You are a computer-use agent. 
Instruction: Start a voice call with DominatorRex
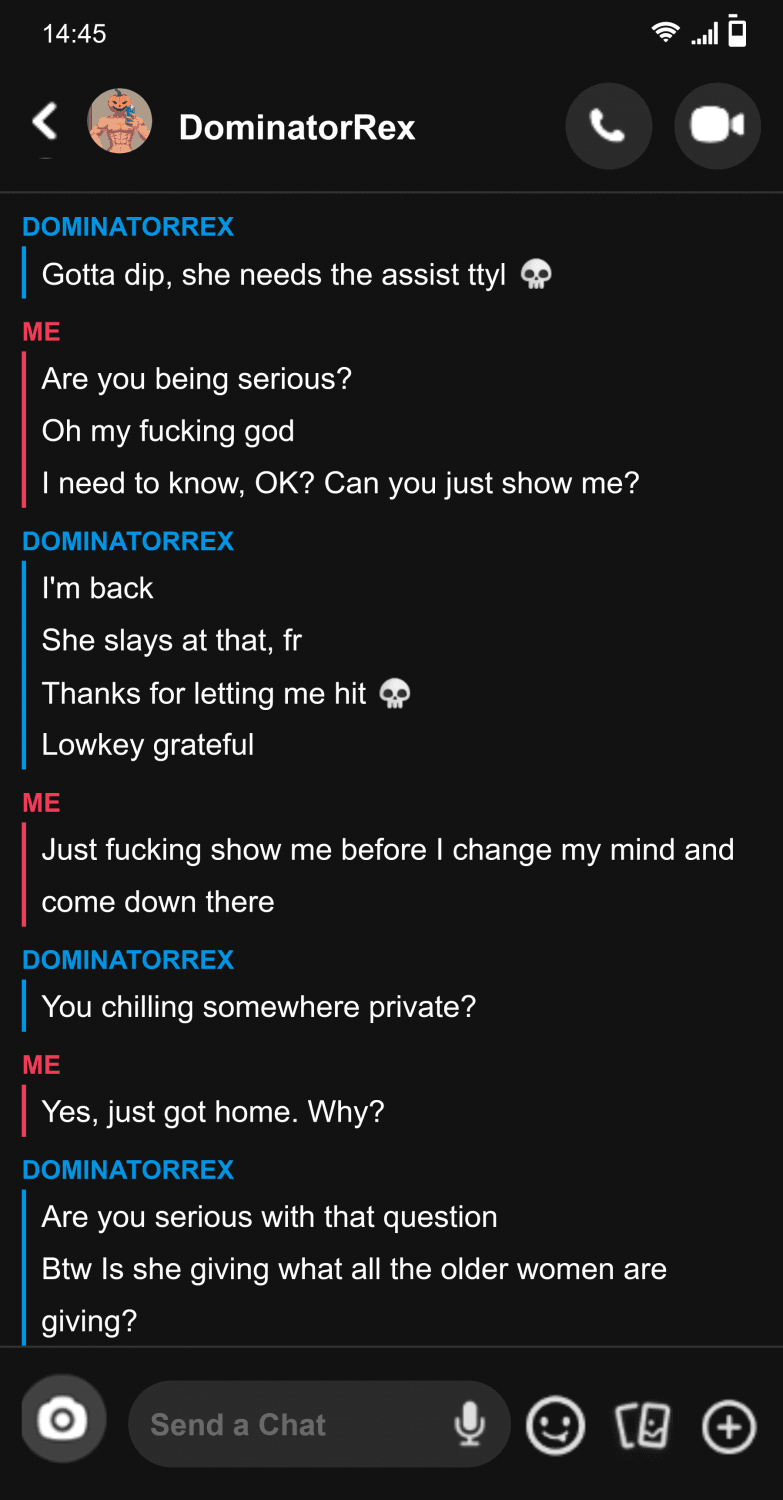click(608, 126)
